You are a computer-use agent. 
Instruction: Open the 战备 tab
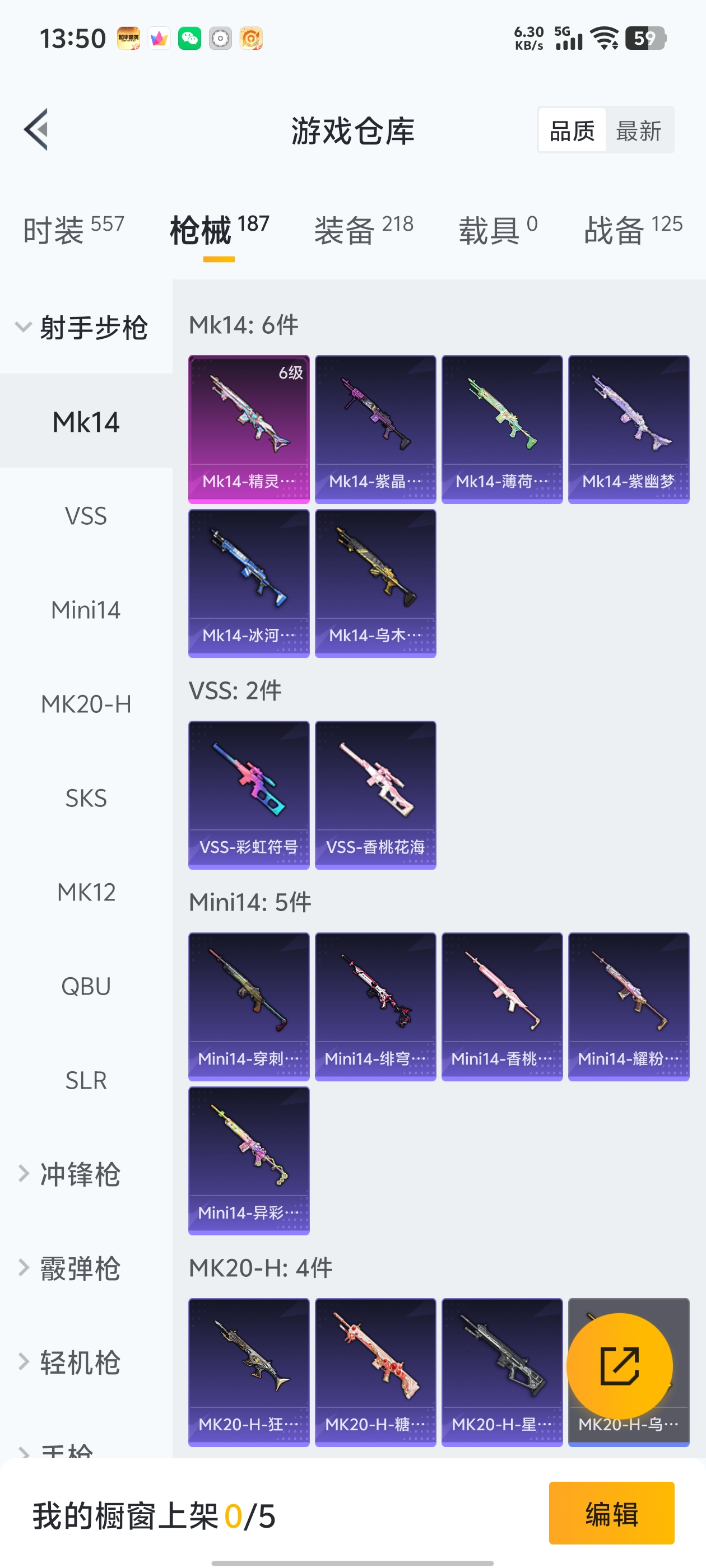[633, 230]
